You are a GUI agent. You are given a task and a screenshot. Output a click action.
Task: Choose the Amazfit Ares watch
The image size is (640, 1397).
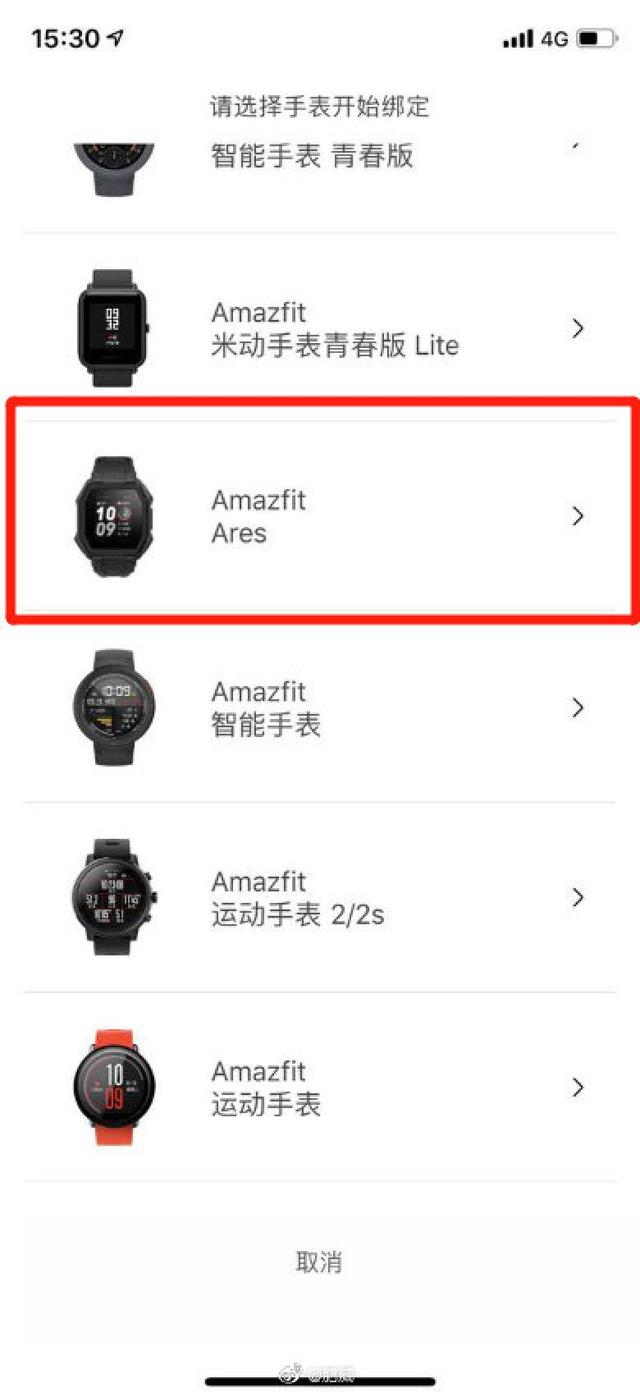click(320, 516)
